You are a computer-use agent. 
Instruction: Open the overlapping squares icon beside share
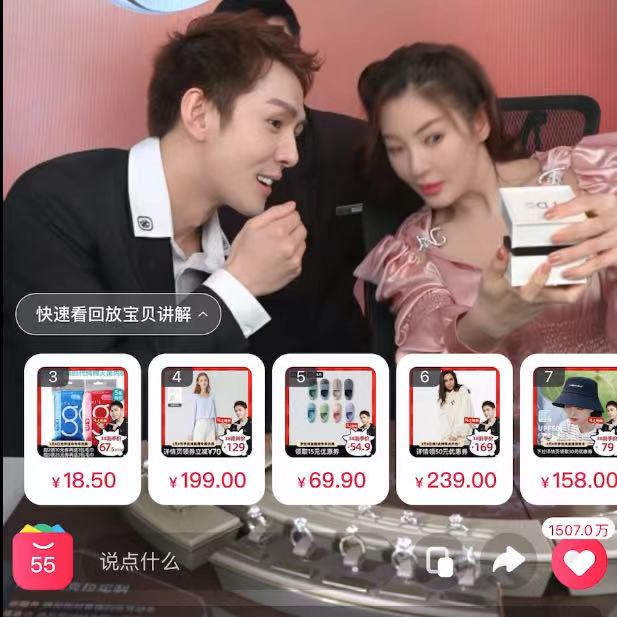pyautogui.click(x=439, y=561)
